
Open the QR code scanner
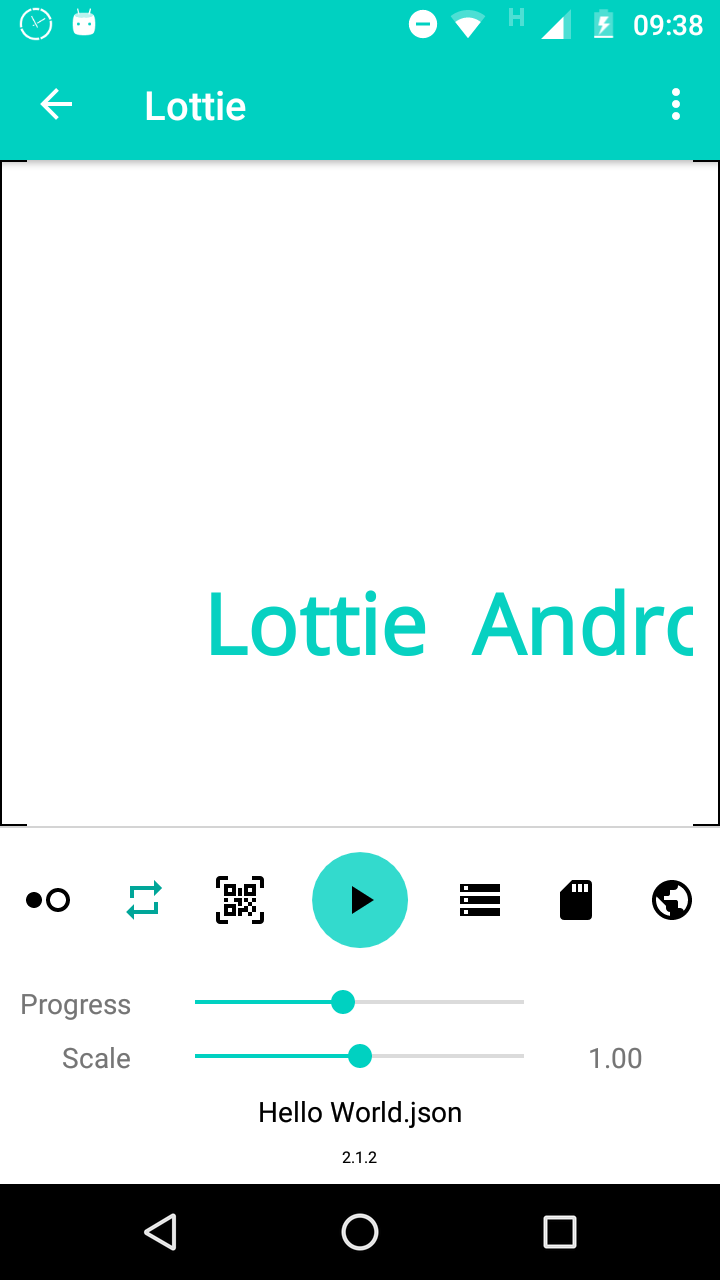click(x=240, y=900)
